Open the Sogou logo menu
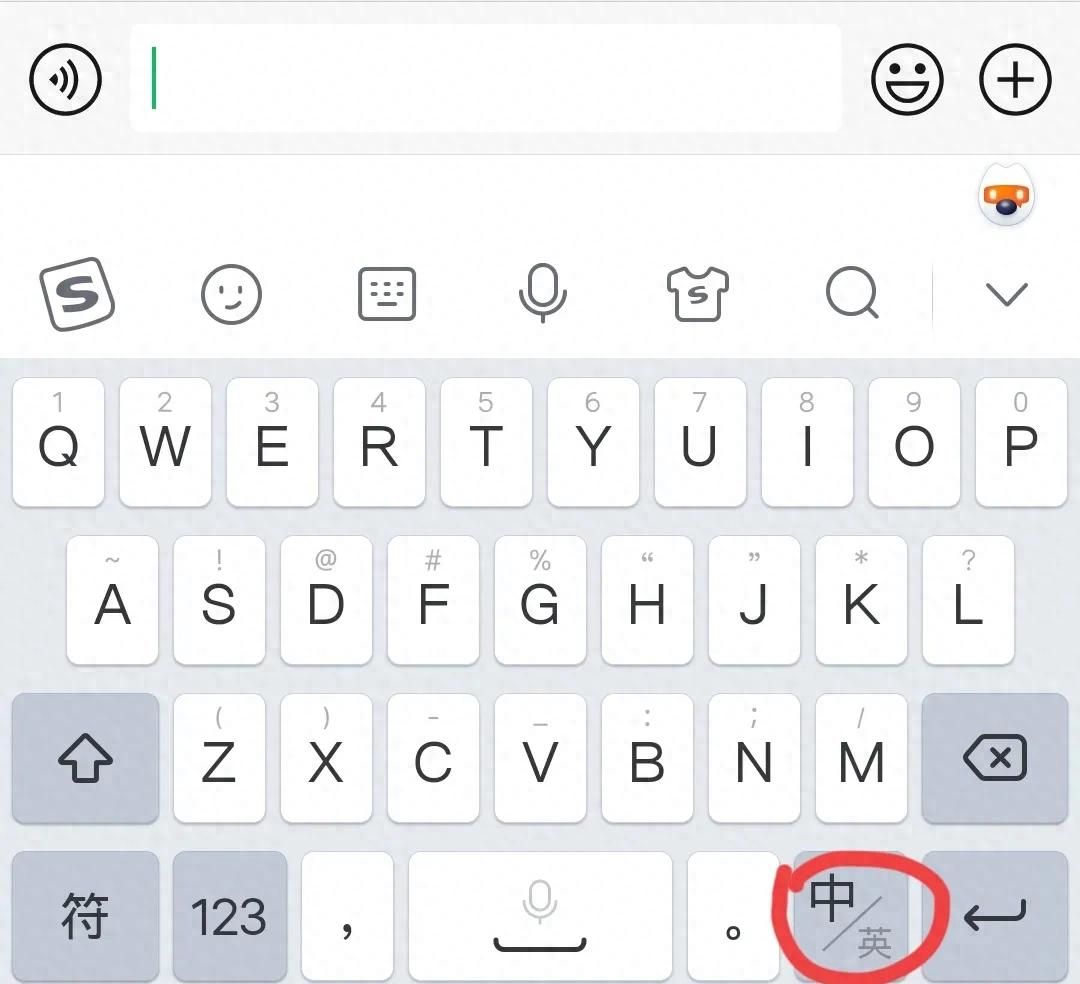 click(x=77, y=294)
